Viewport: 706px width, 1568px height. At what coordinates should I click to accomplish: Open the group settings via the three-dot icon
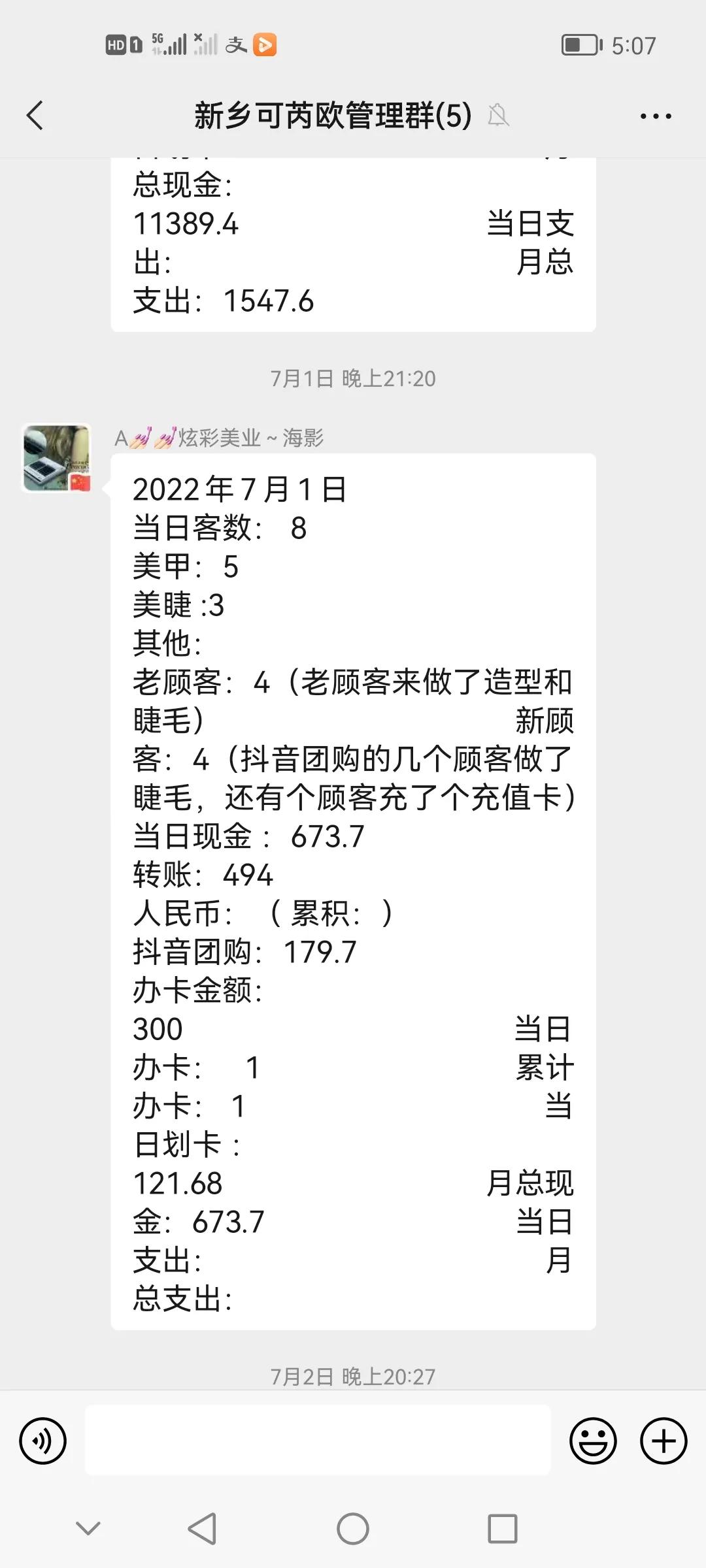click(x=657, y=116)
